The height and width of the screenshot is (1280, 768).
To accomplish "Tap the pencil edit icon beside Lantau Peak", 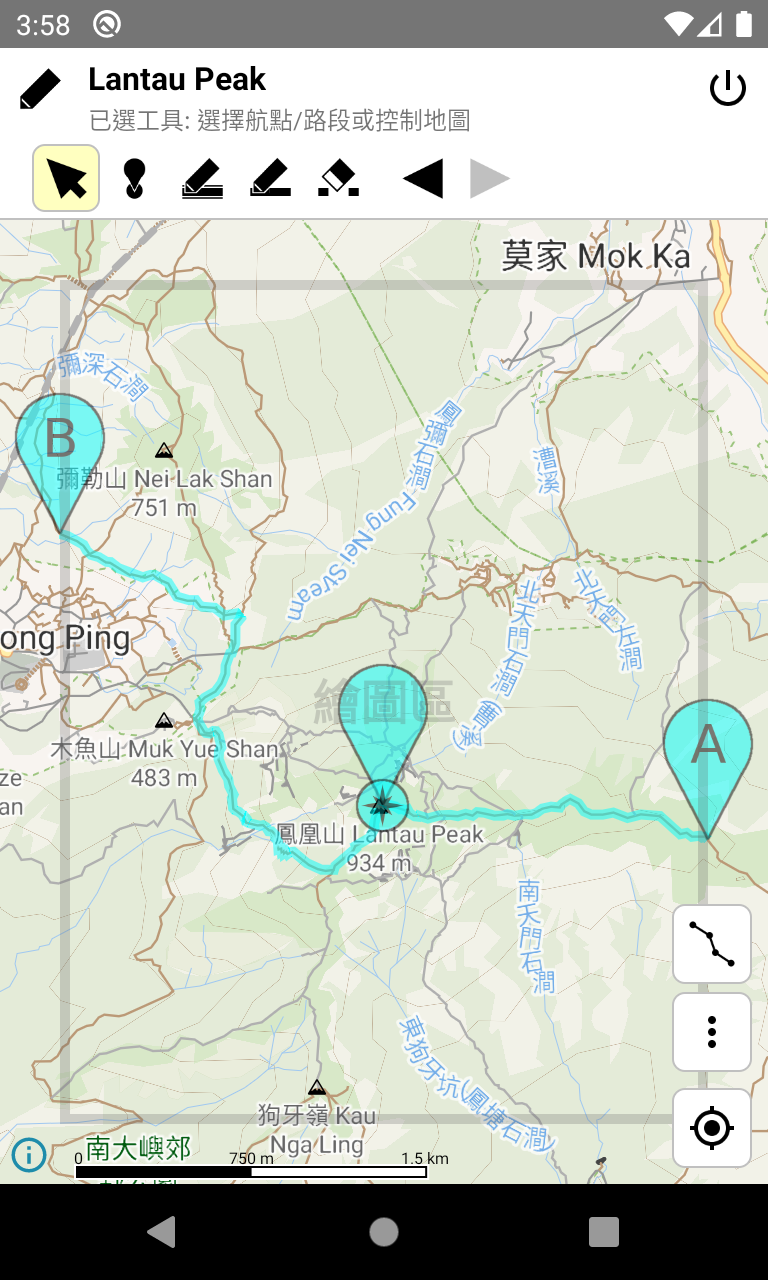I will 40,89.
